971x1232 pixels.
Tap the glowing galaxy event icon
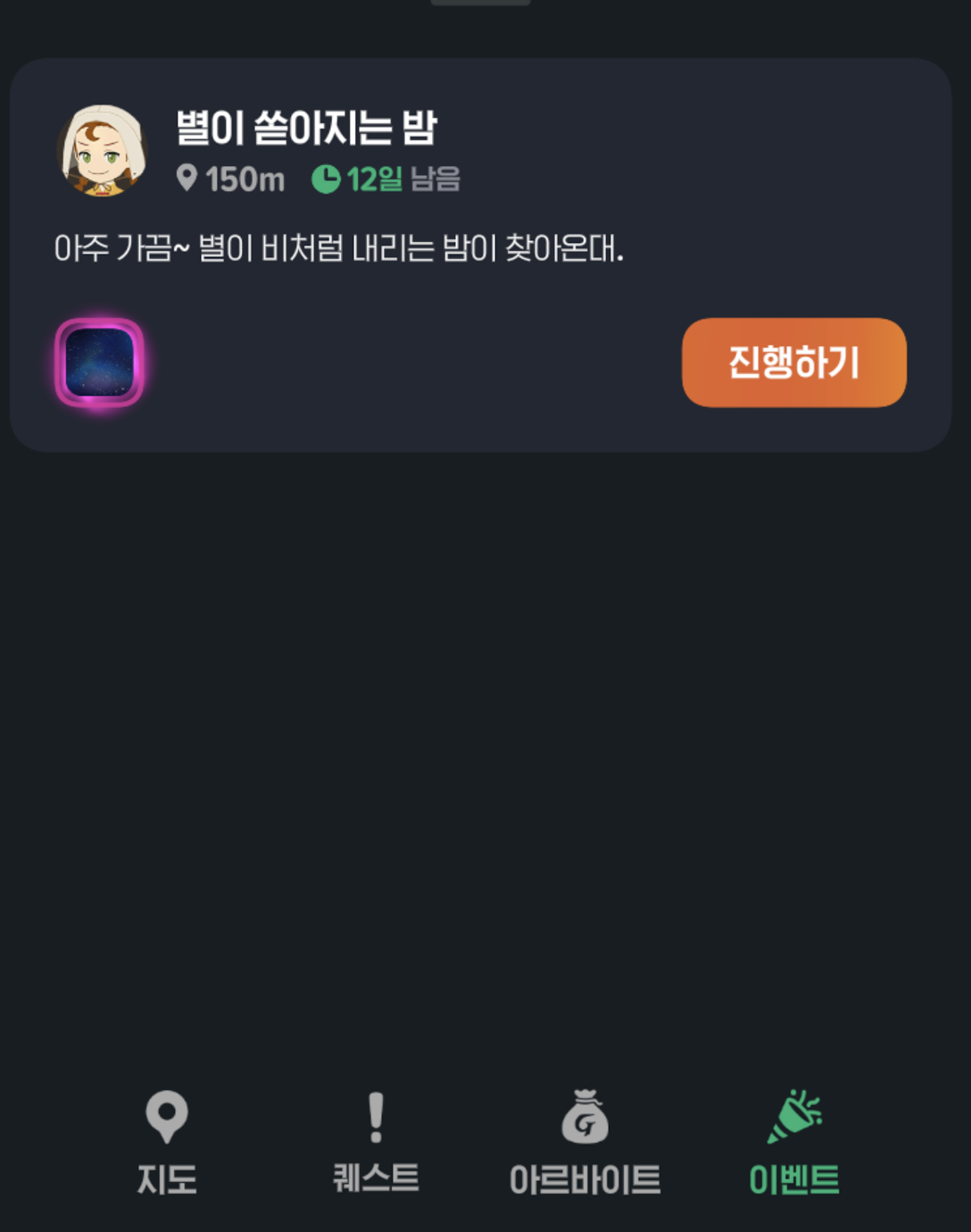[101, 363]
